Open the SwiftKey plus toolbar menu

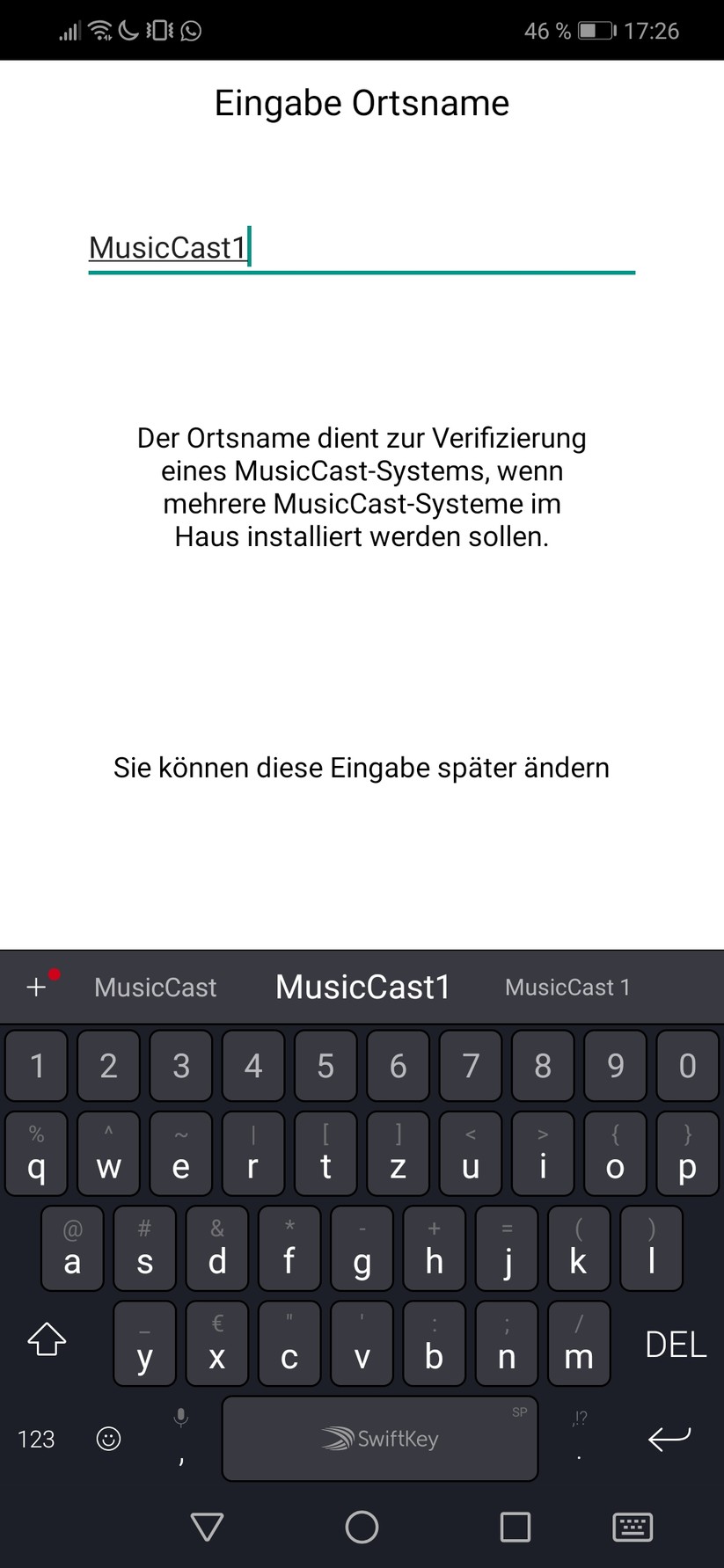pyautogui.click(x=37, y=987)
